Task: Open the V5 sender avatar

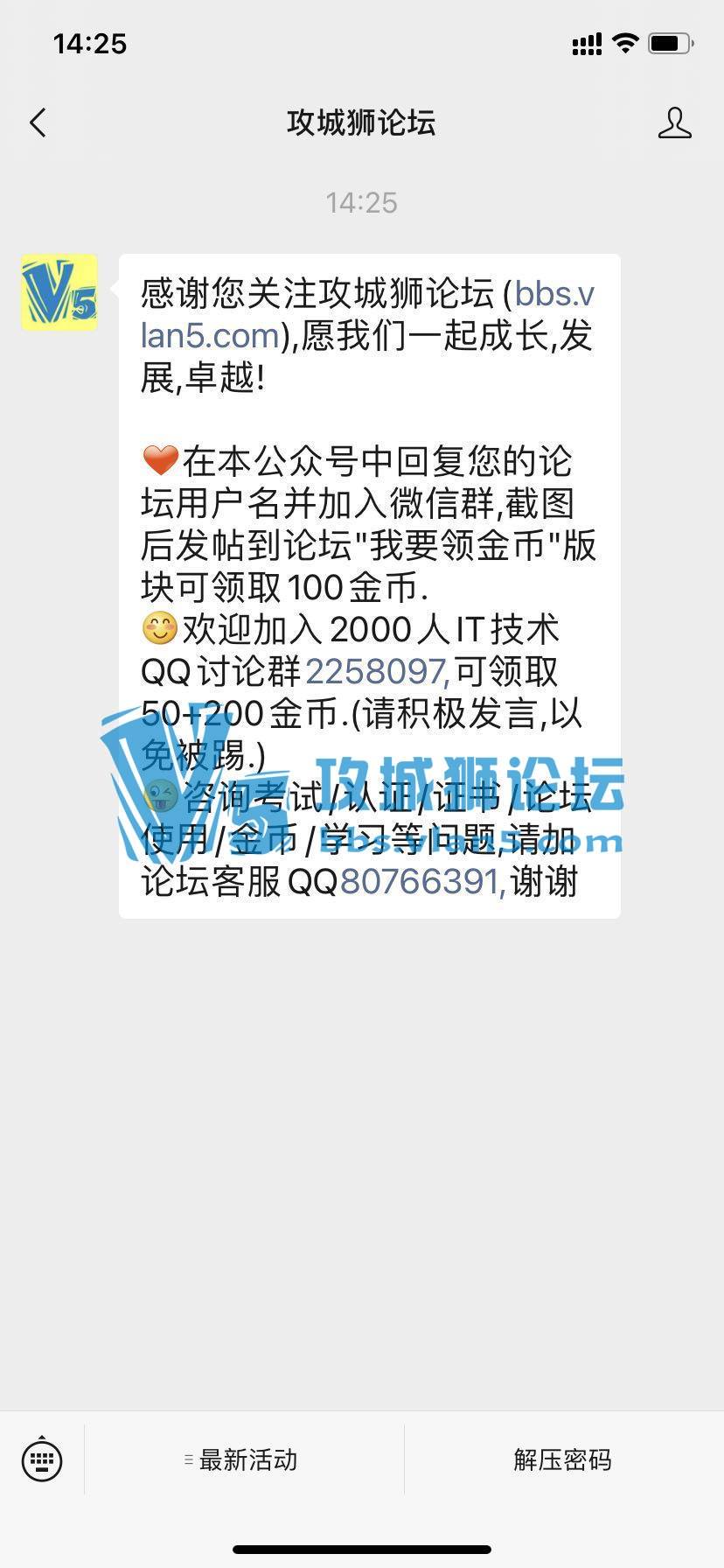Action: pyautogui.click(x=59, y=293)
